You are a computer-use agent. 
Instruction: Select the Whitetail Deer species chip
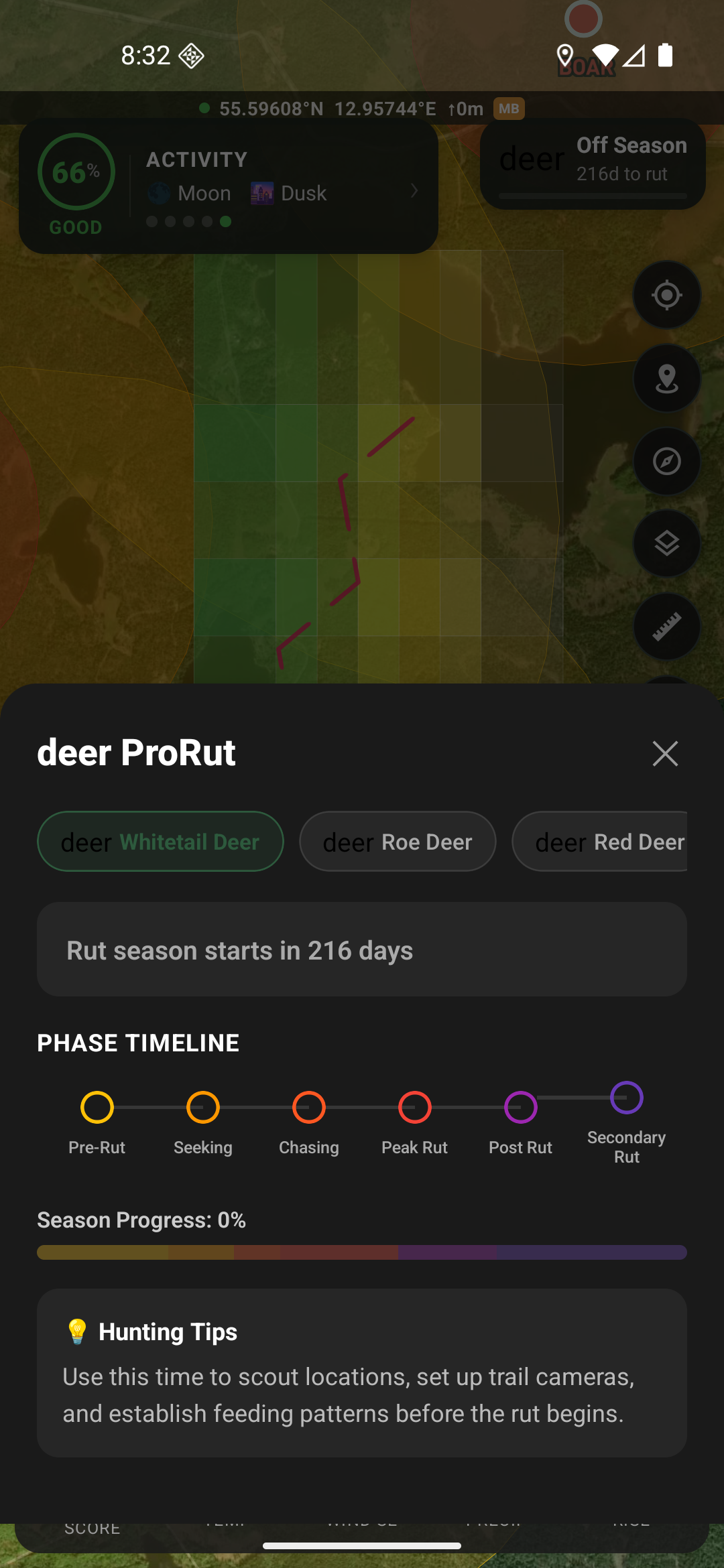pos(160,841)
